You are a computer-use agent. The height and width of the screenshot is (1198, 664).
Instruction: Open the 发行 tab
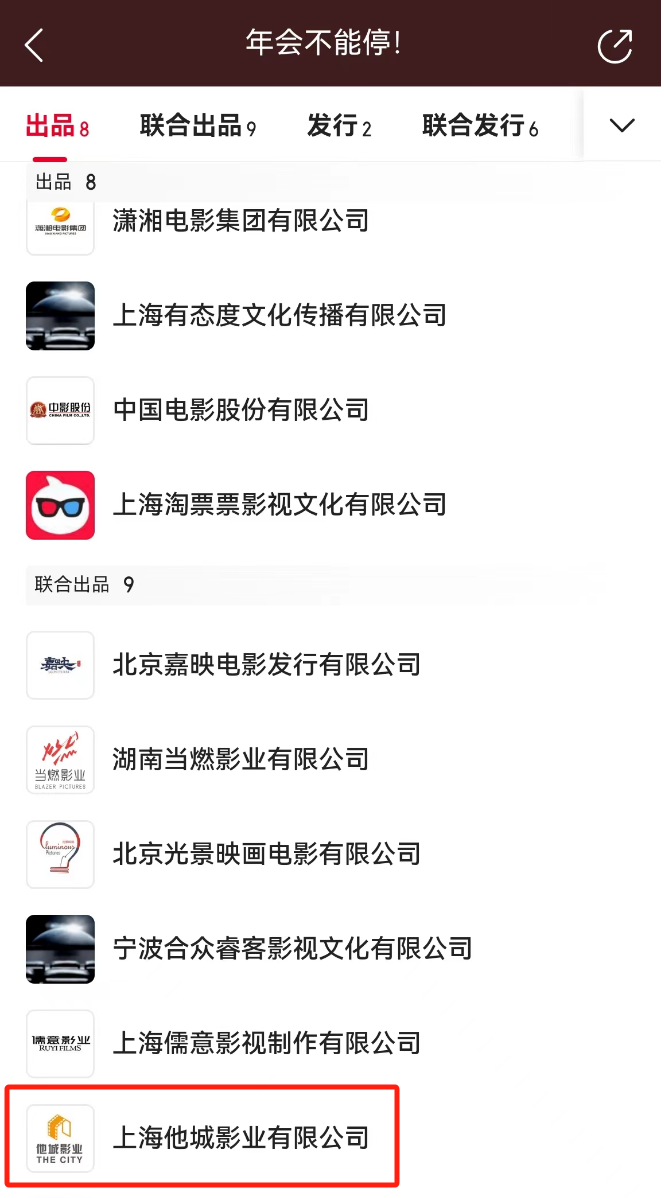[339, 126]
